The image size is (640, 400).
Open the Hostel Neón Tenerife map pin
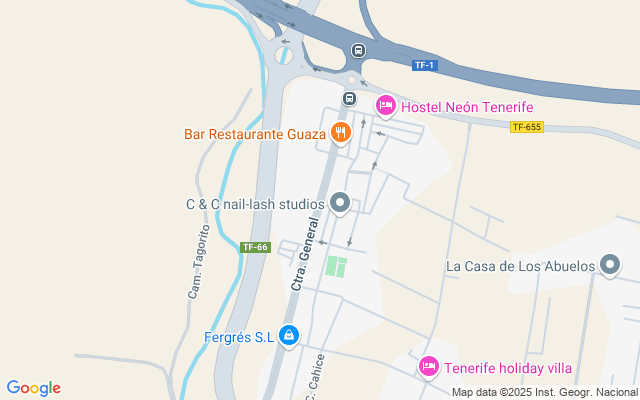[385, 105]
